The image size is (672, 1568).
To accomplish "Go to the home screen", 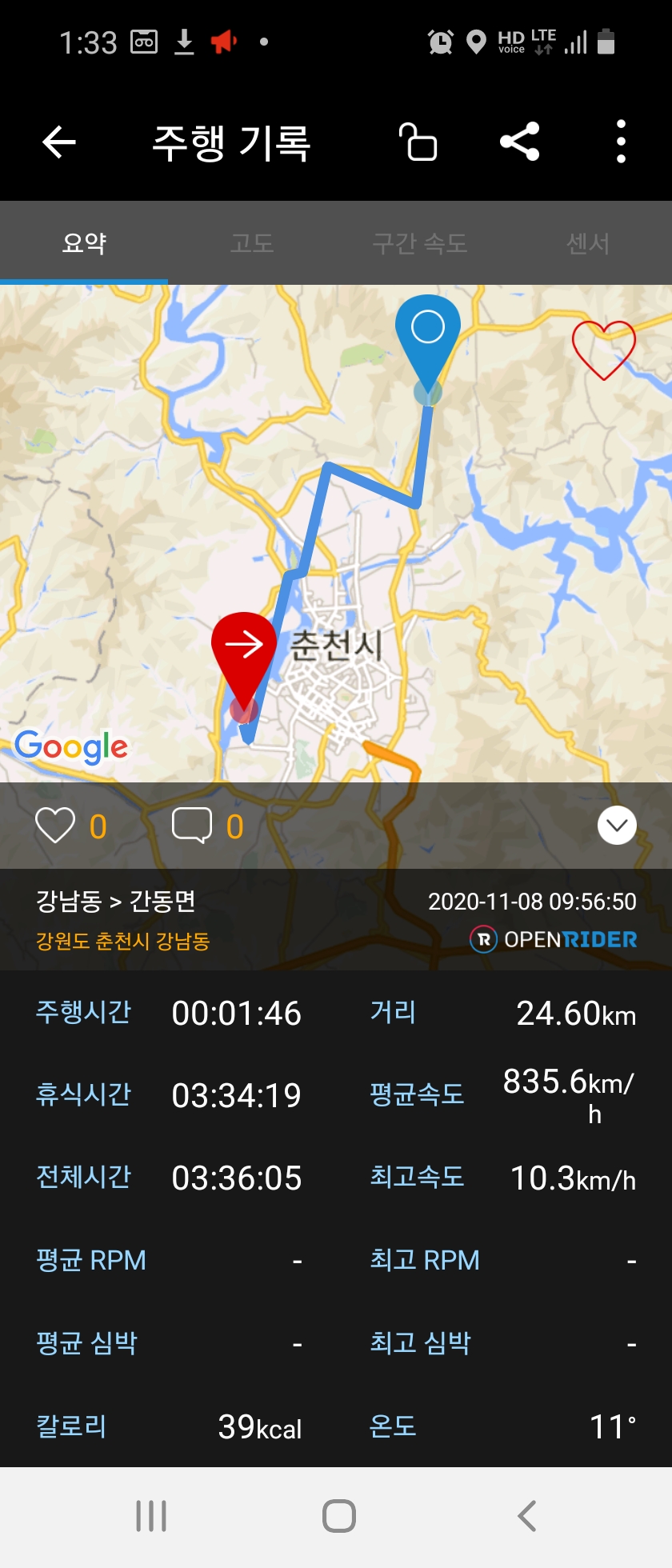I will pos(338,1516).
